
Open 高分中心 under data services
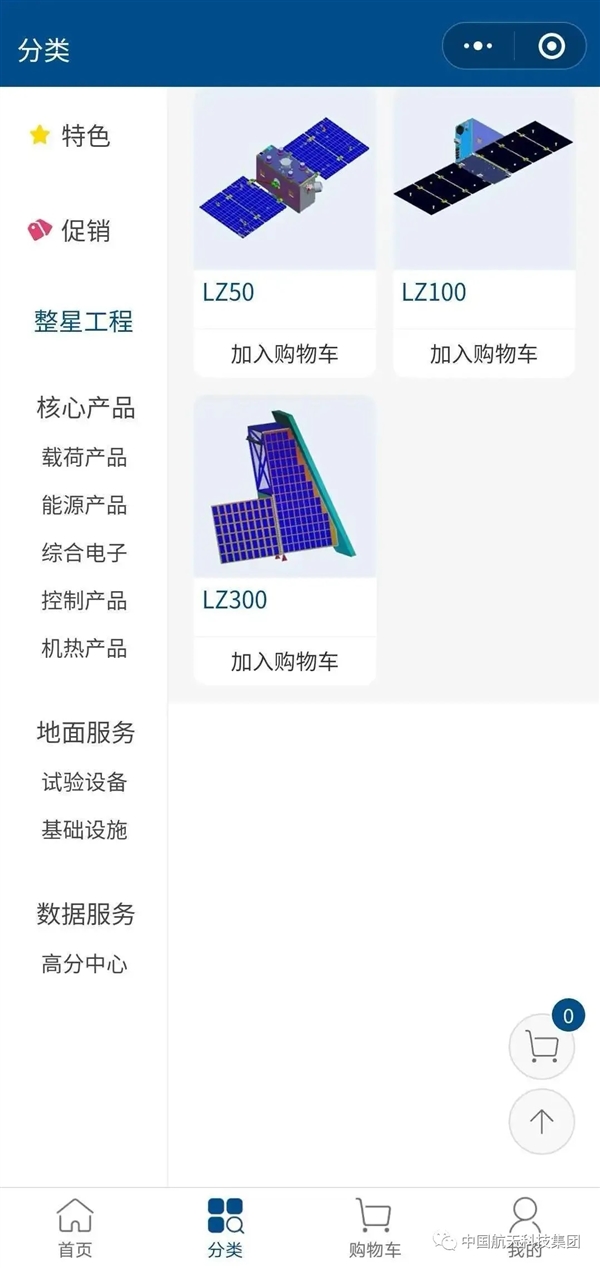84,965
